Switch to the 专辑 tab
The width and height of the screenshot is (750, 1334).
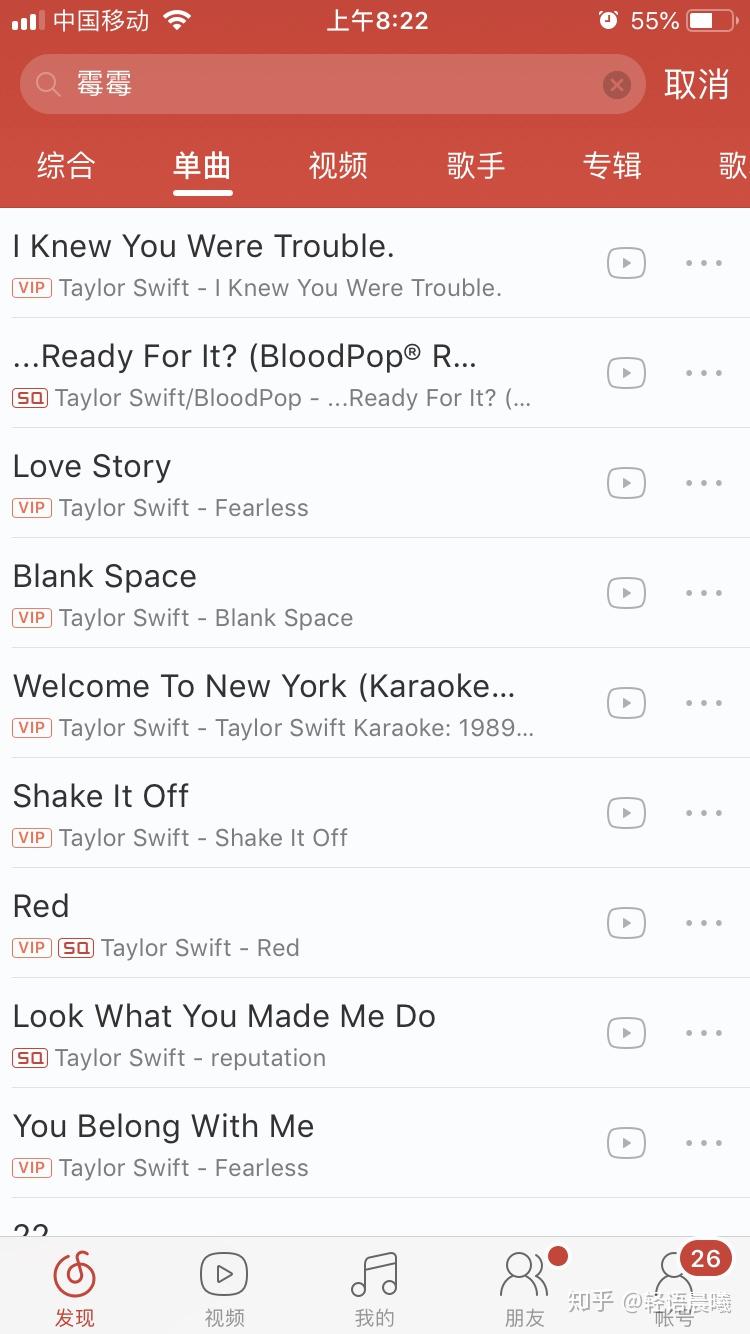(x=612, y=165)
